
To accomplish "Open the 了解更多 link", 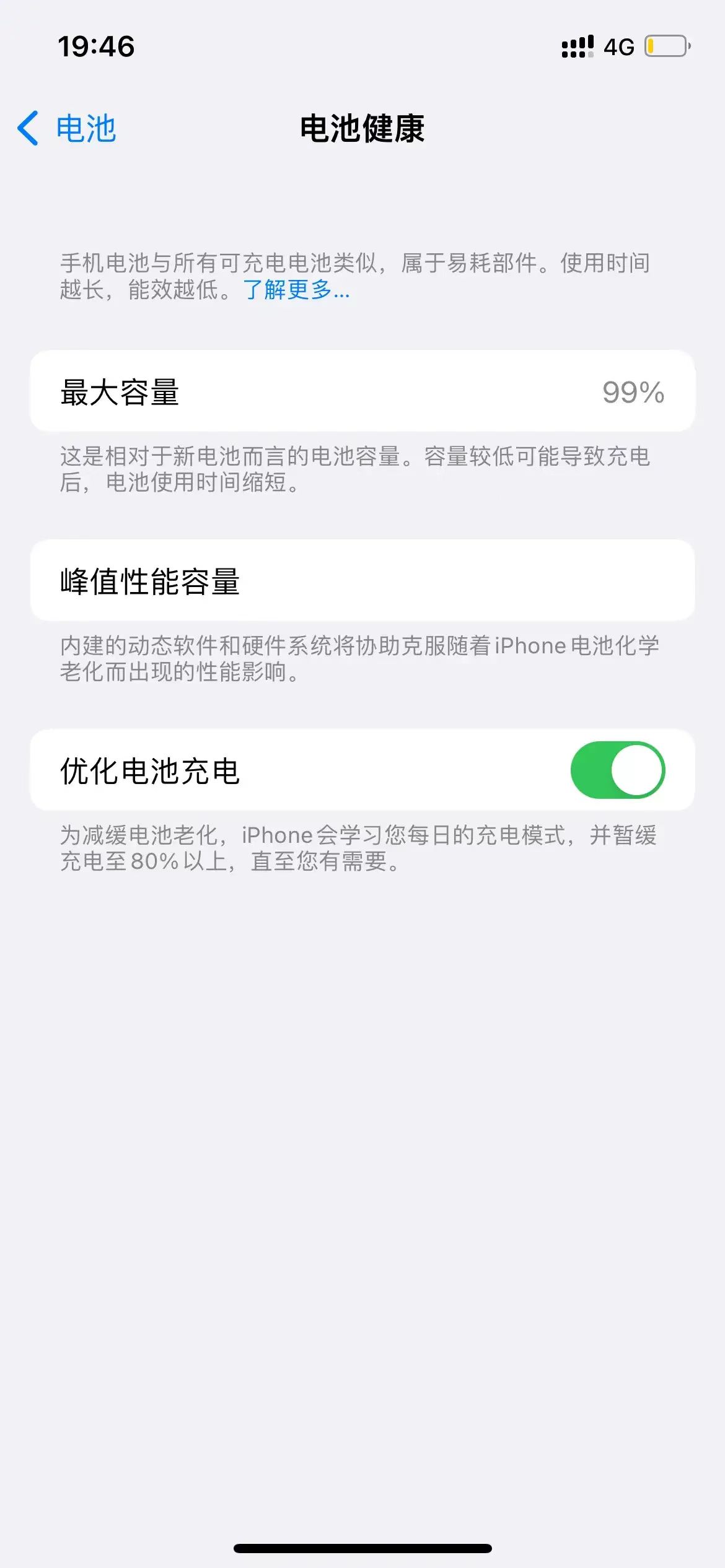I will [296, 292].
